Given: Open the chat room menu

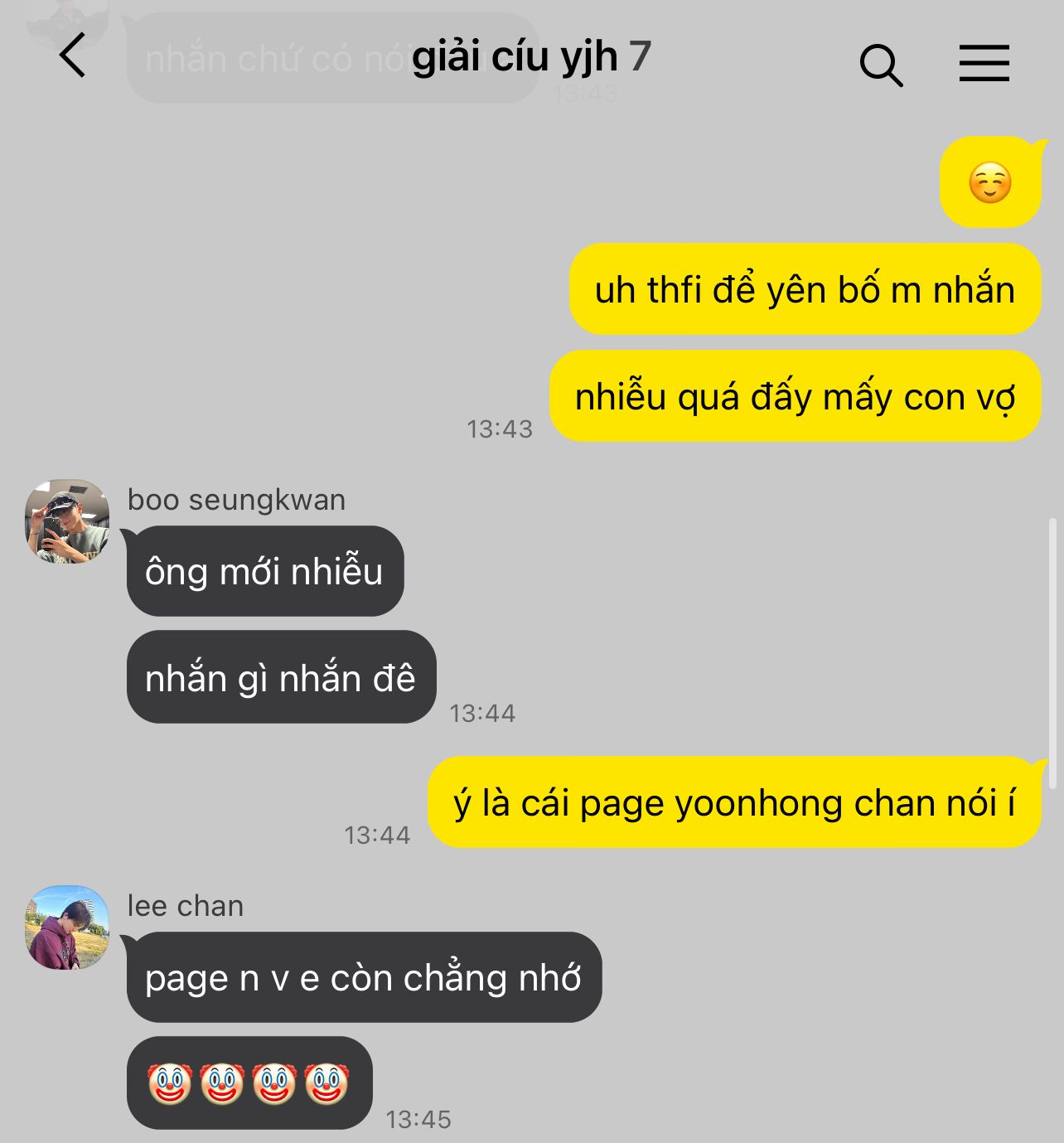Looking at the screenshot, I should [984, 63].
